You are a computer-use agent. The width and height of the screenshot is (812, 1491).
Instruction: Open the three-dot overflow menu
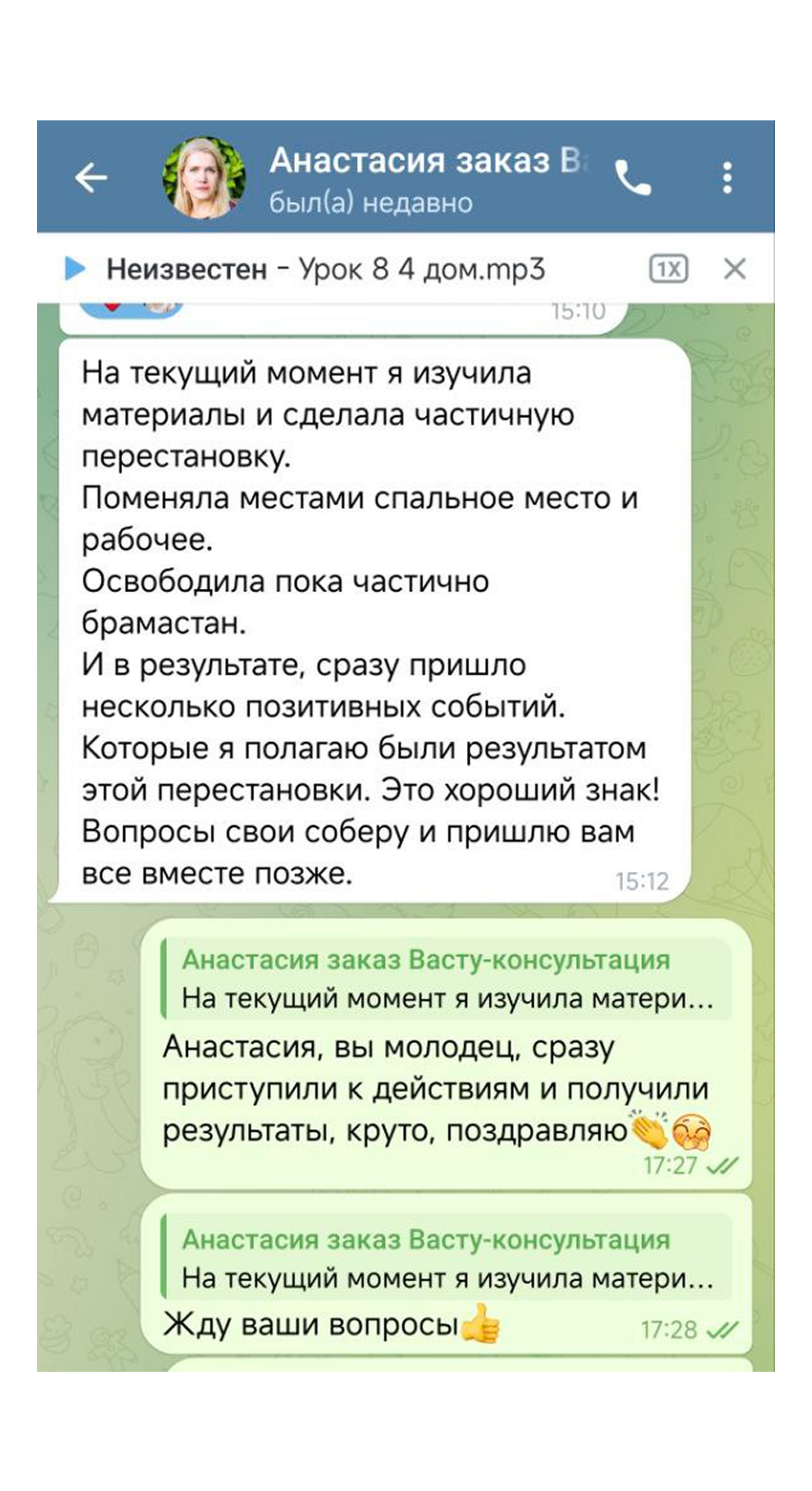727,177
